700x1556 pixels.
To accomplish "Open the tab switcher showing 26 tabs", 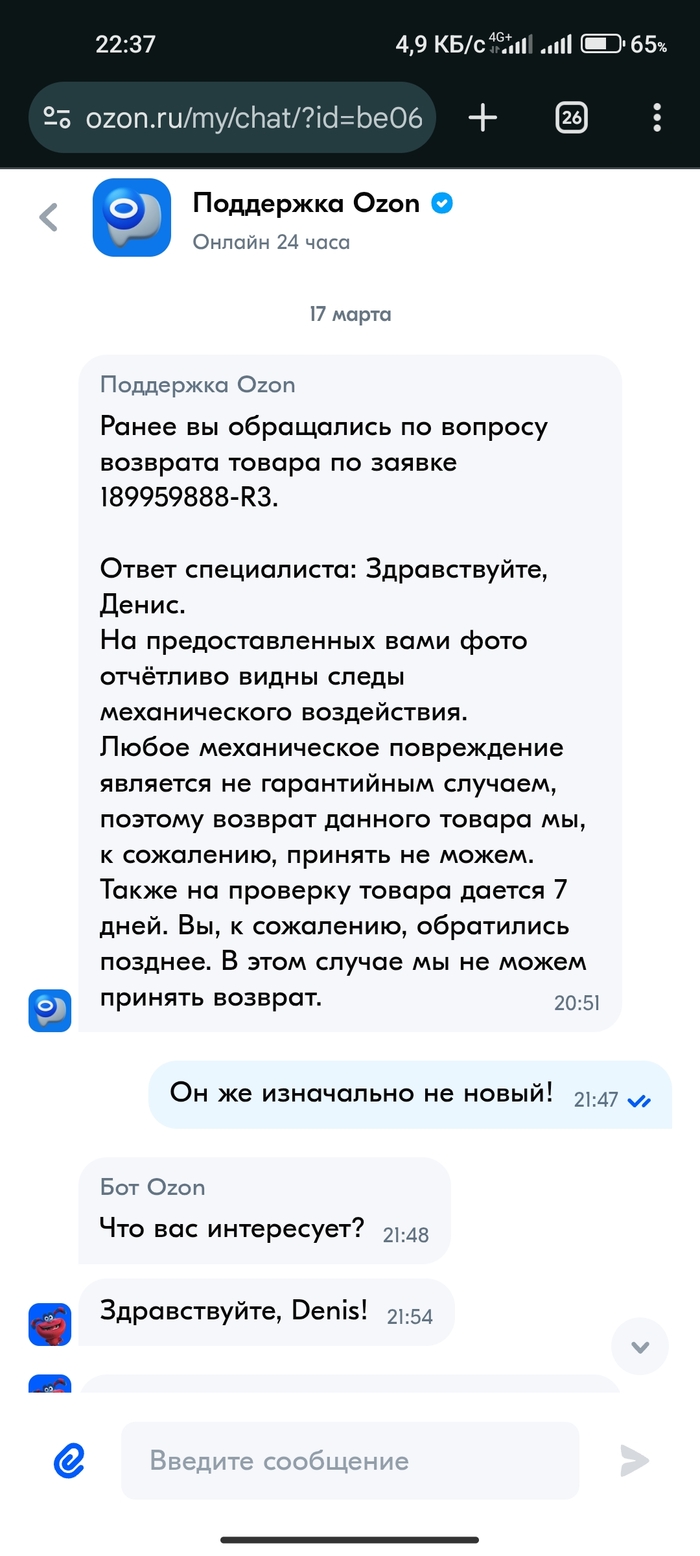I will 570,118.
